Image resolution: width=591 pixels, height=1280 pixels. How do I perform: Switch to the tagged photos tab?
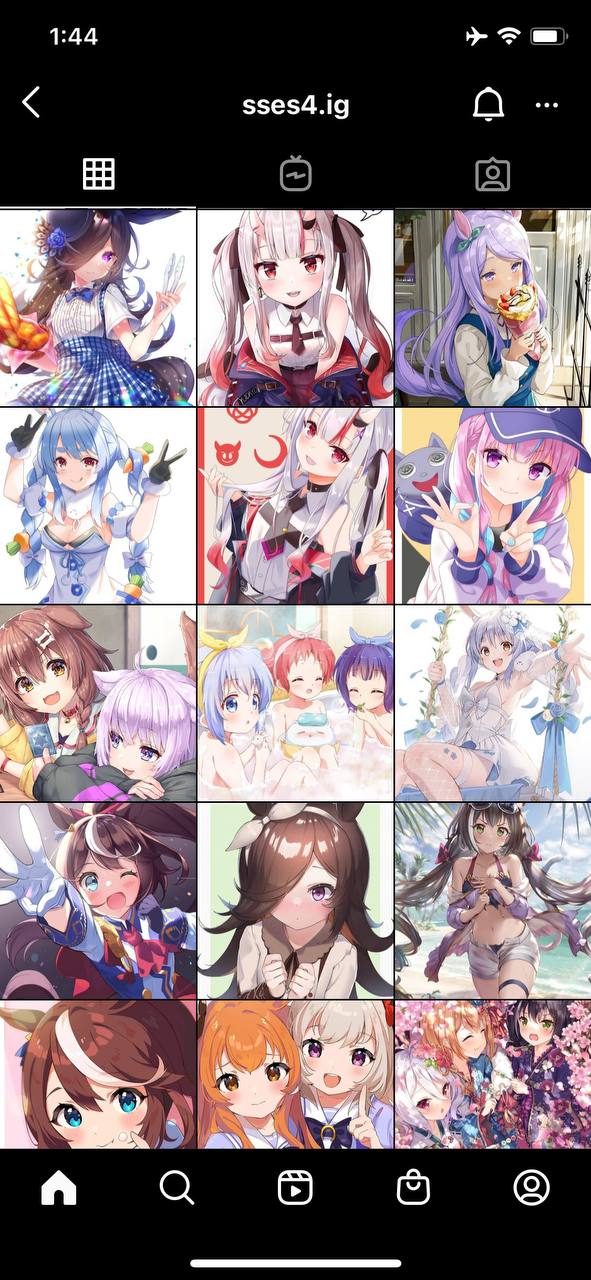pos(492,175)
